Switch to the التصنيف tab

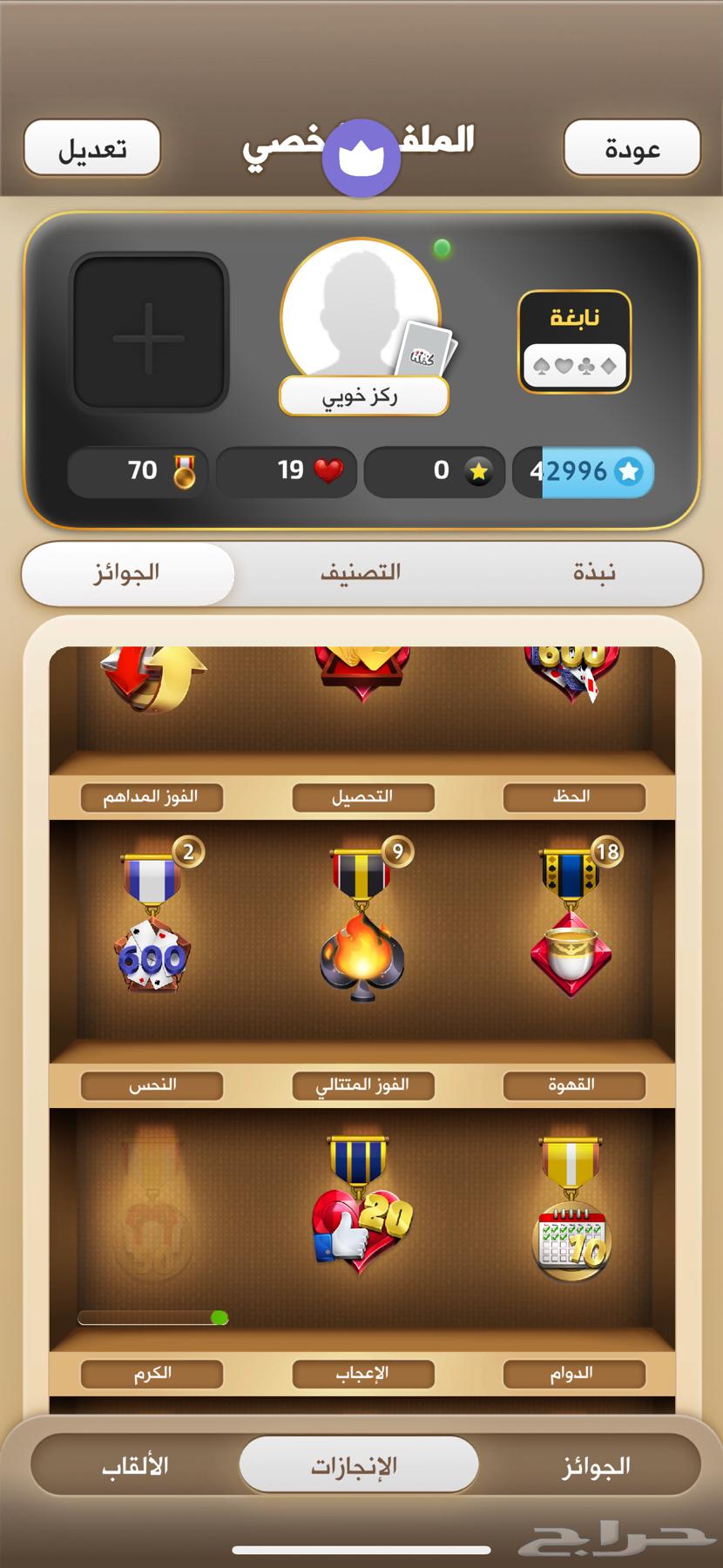(x=363, y=573)
